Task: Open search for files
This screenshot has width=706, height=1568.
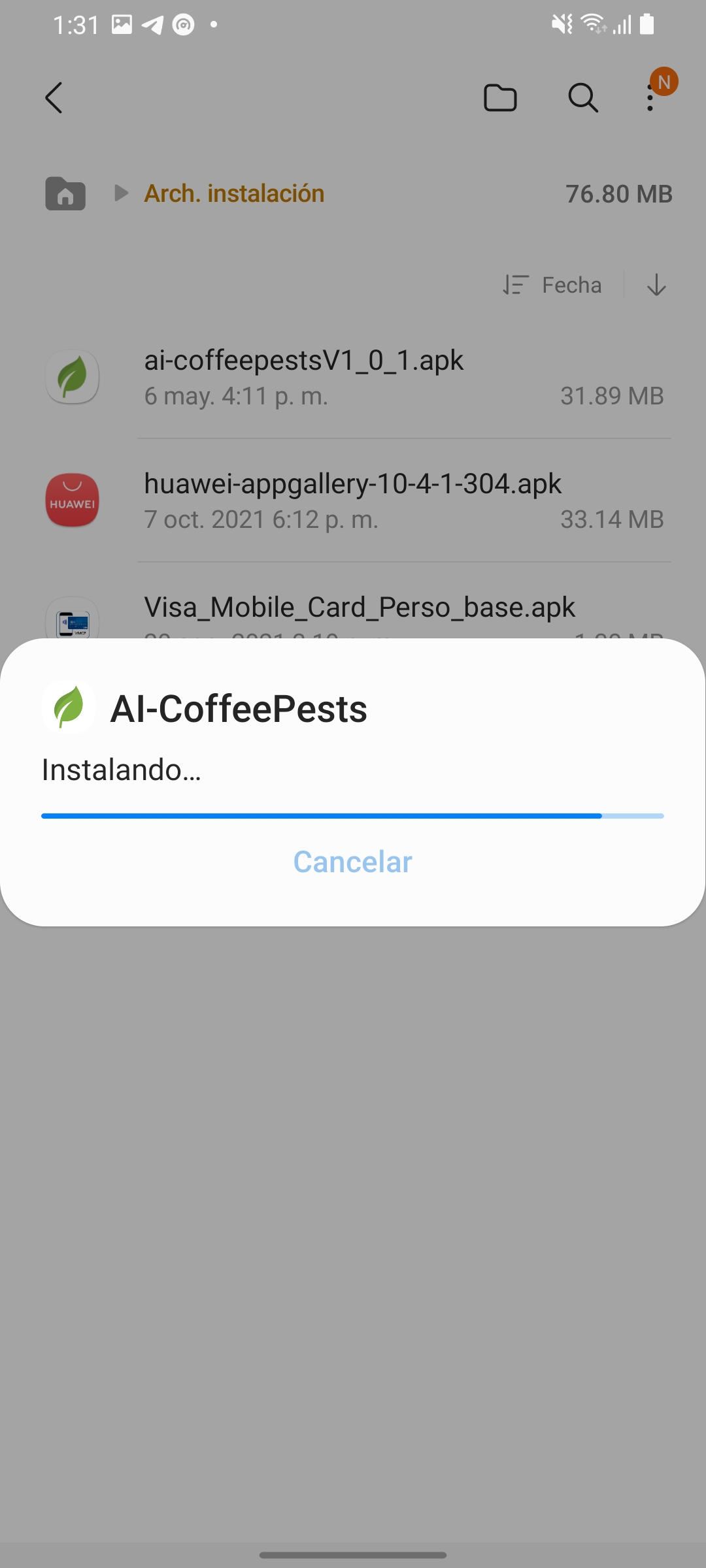Action: 582,98
